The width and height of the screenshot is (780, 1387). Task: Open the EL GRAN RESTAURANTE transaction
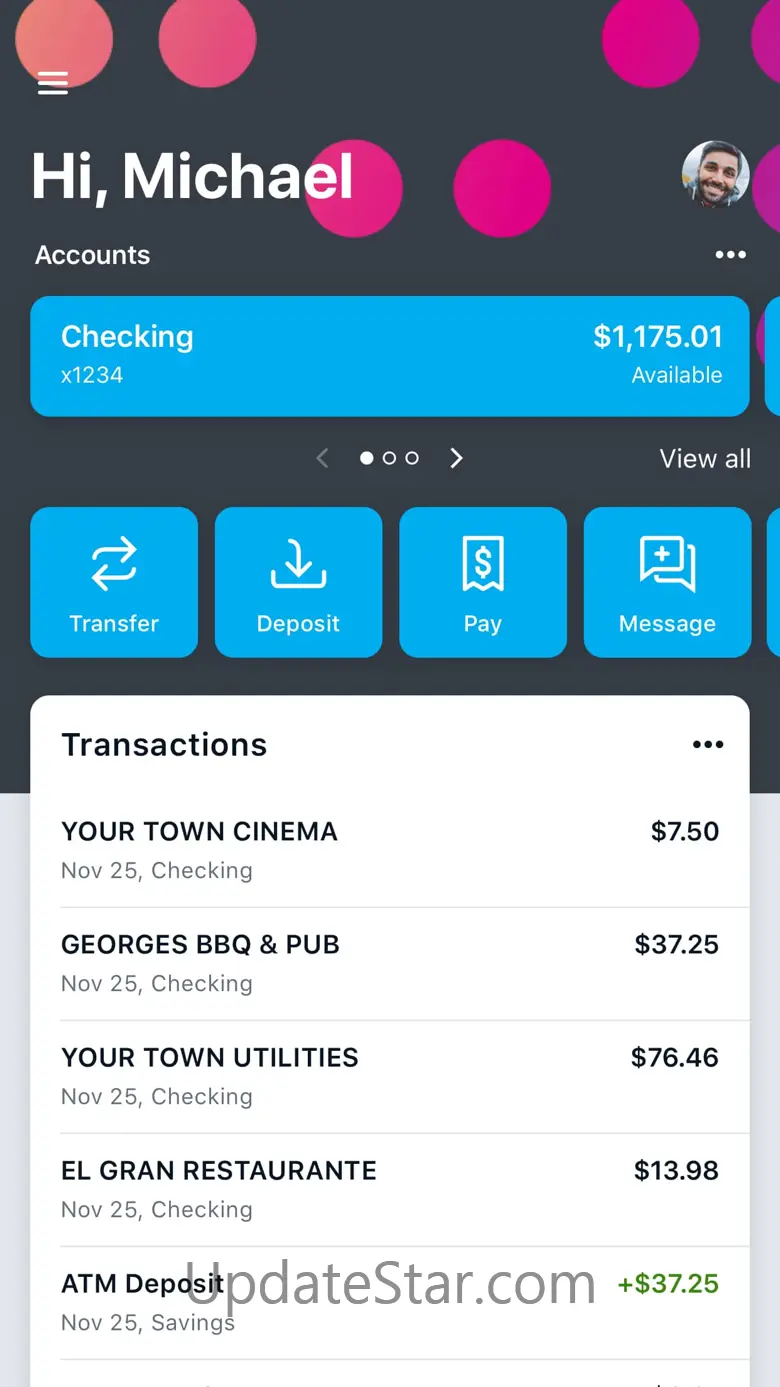coord(390,1190)
